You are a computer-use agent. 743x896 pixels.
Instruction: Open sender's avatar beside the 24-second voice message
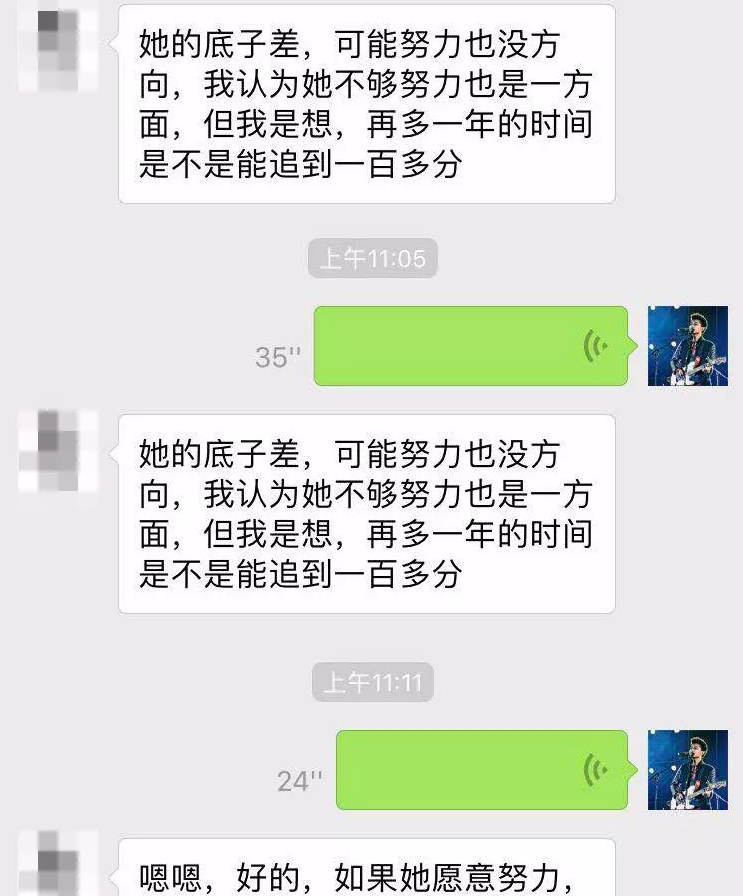coord(687,769)
